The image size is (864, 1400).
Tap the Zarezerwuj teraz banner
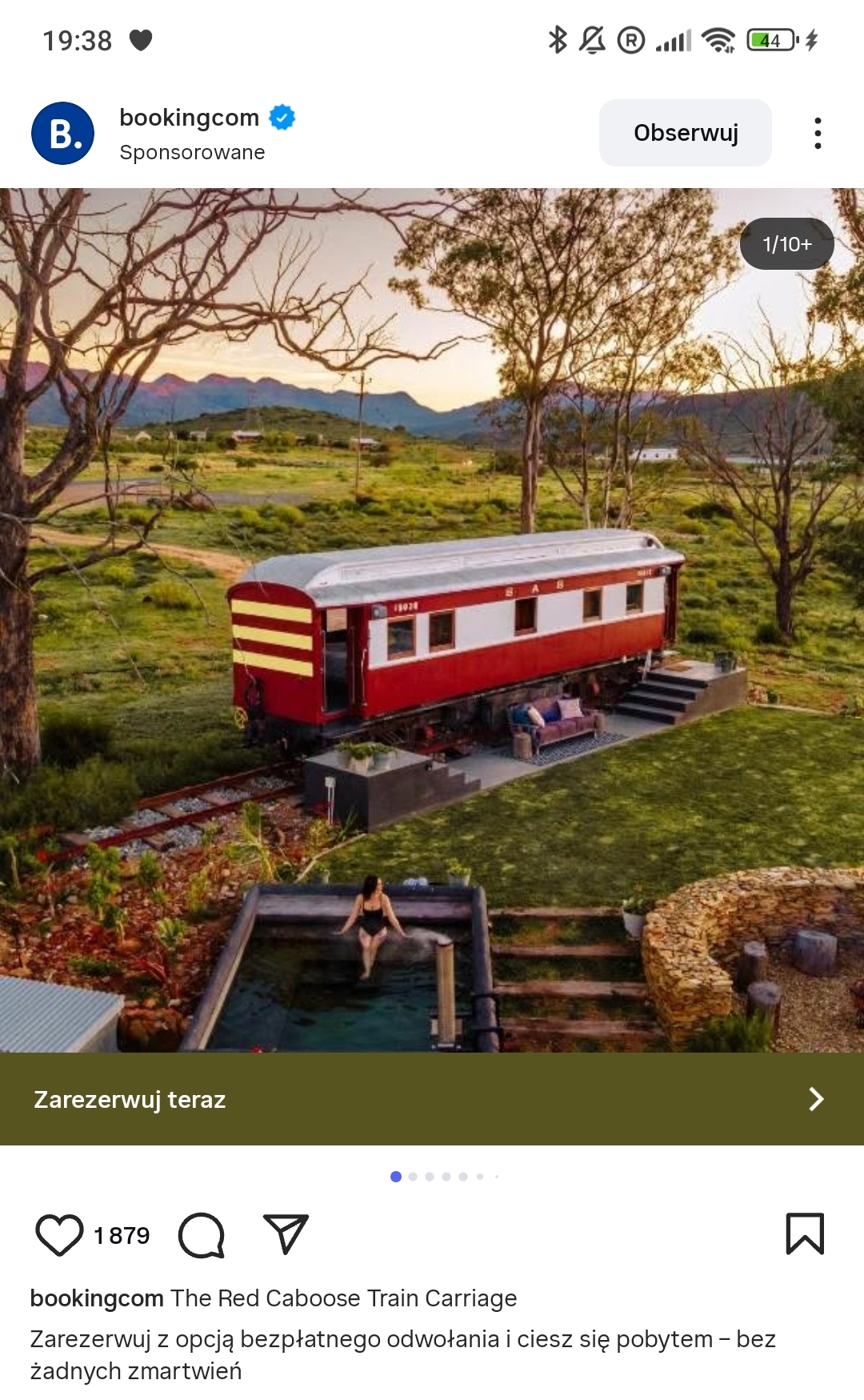pyautogui.click(x=432, y=1099)
